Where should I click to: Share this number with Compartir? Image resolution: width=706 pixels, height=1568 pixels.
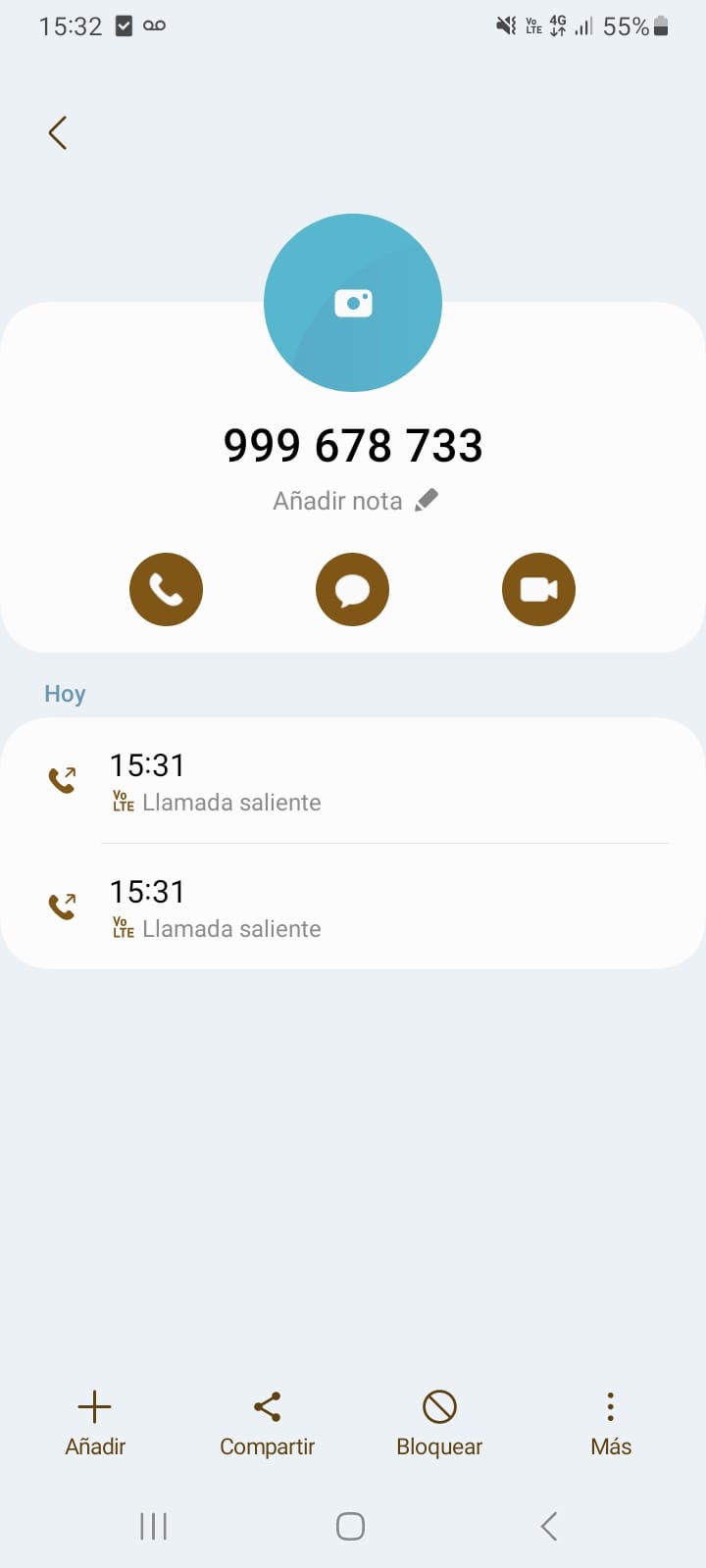point(267,1423)
